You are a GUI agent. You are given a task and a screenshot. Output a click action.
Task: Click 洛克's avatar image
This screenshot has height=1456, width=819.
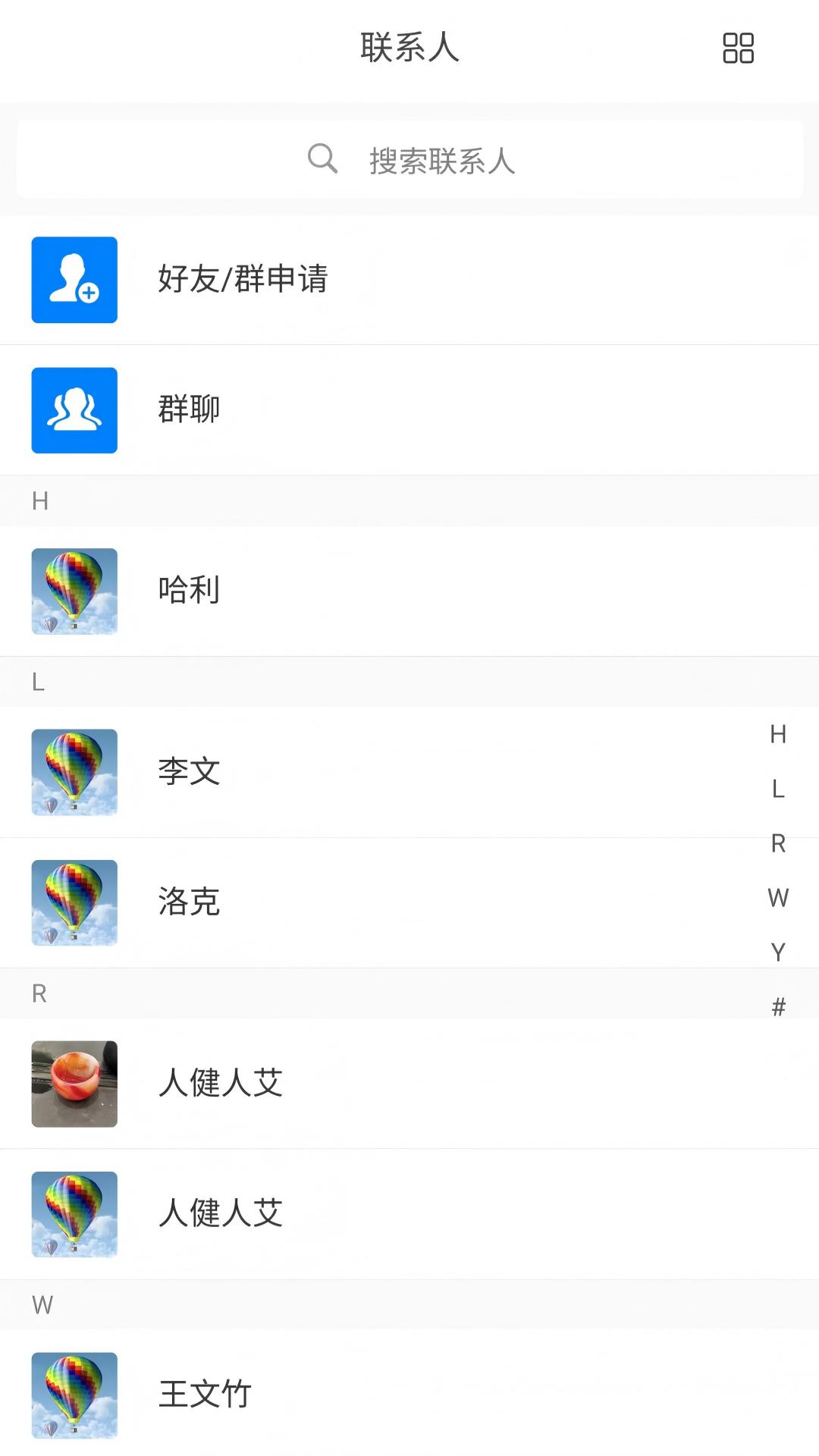pos(74,902)
